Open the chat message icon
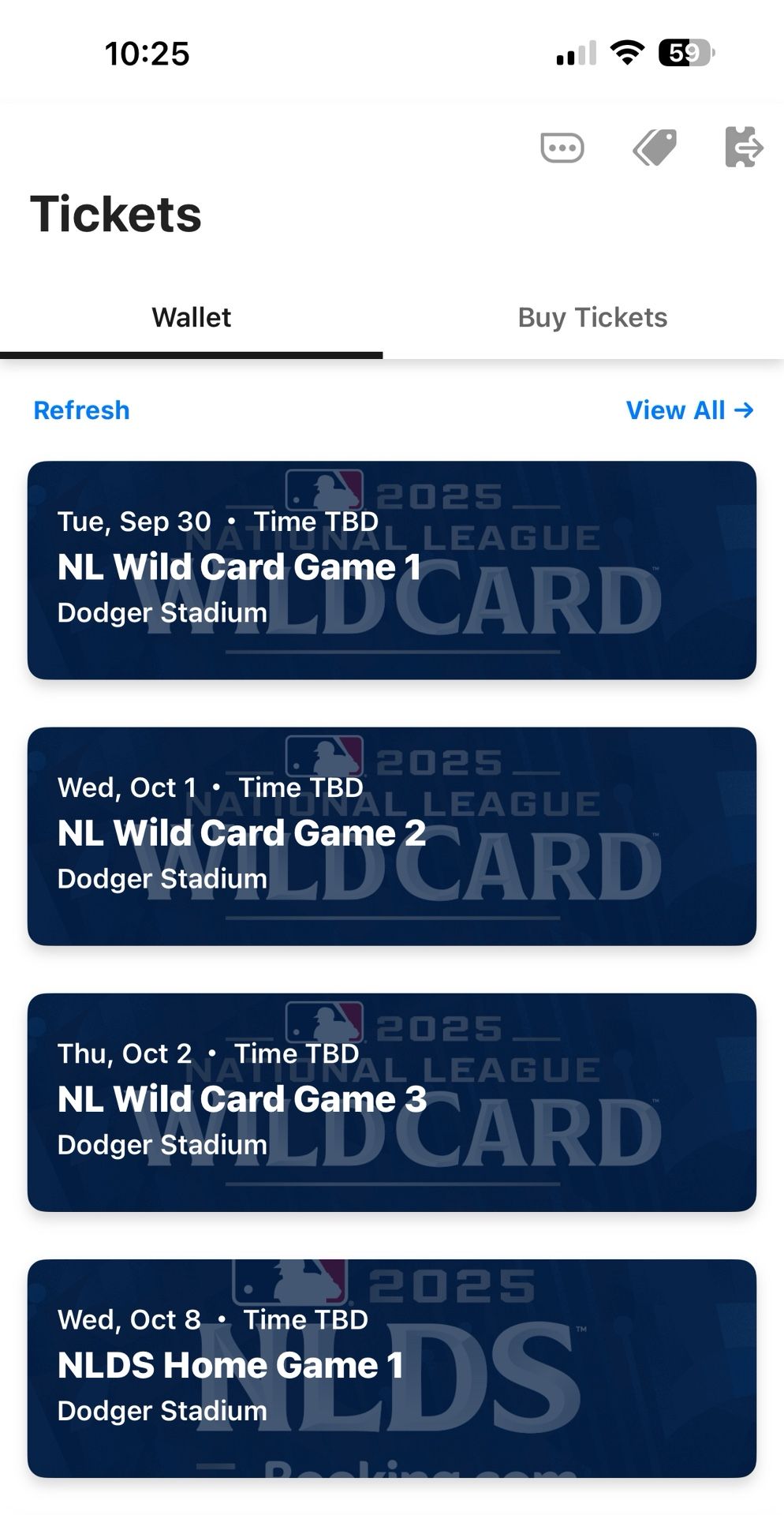Viewport: 784px width, 1515px height. click(x=562, y=148)
